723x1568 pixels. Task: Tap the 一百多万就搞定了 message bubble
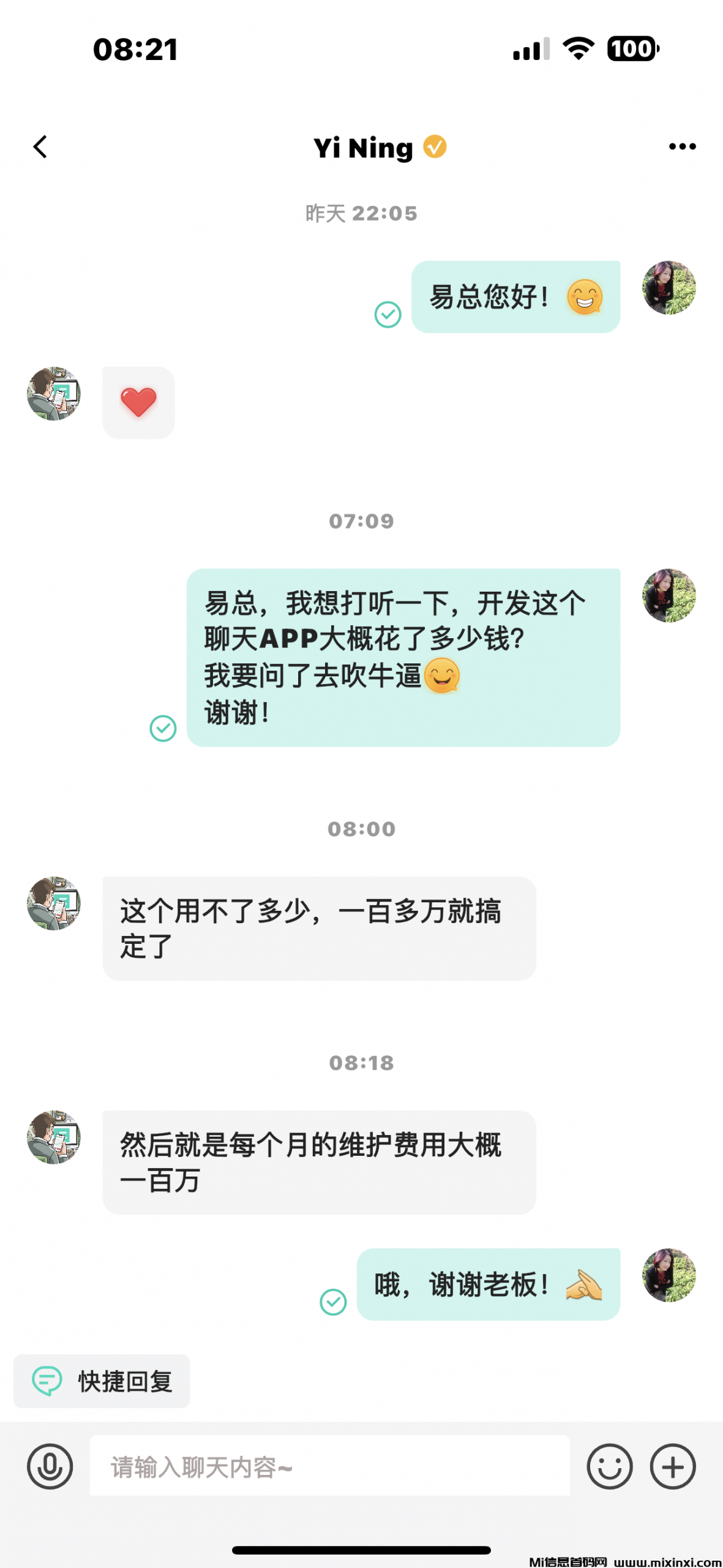318,928
